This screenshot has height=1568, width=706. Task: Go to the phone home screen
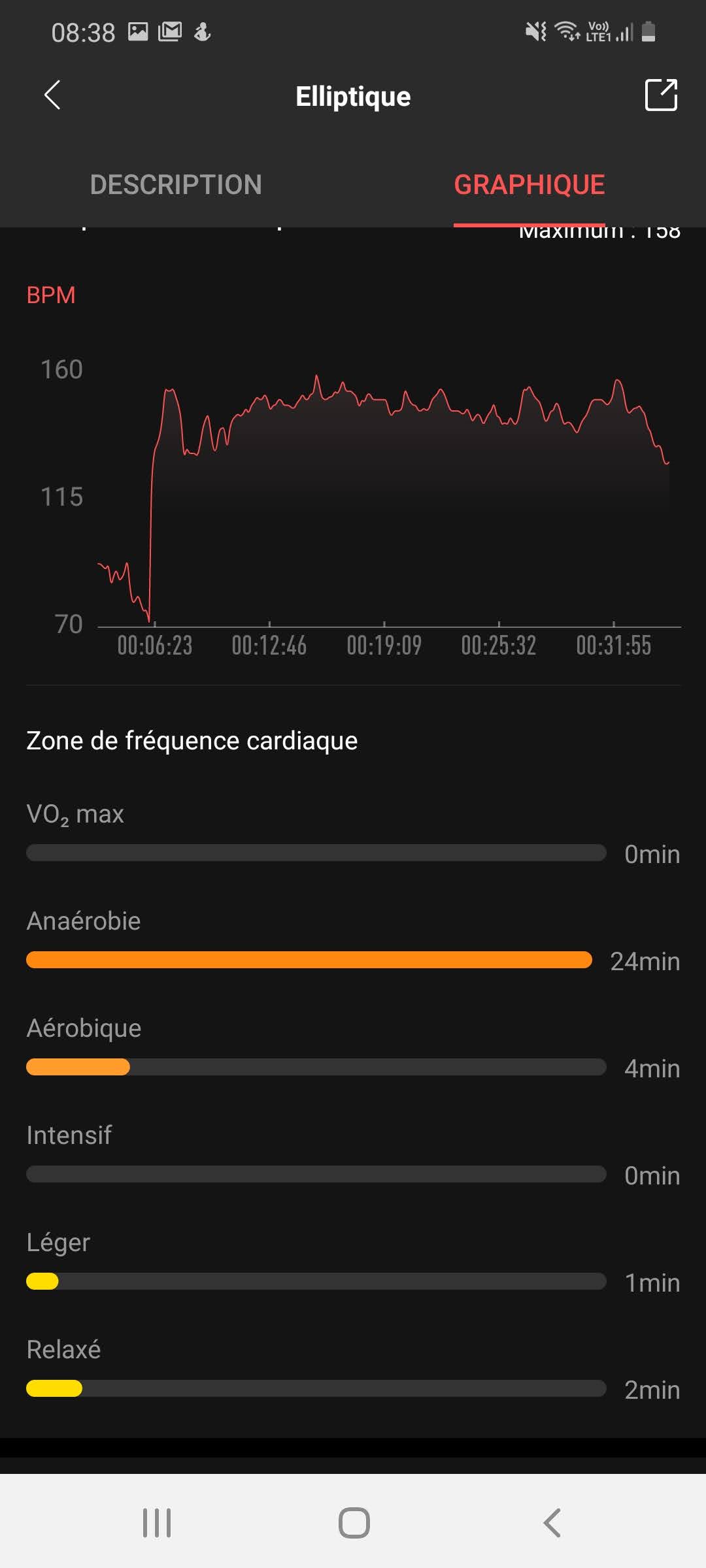pos(354,1523)
